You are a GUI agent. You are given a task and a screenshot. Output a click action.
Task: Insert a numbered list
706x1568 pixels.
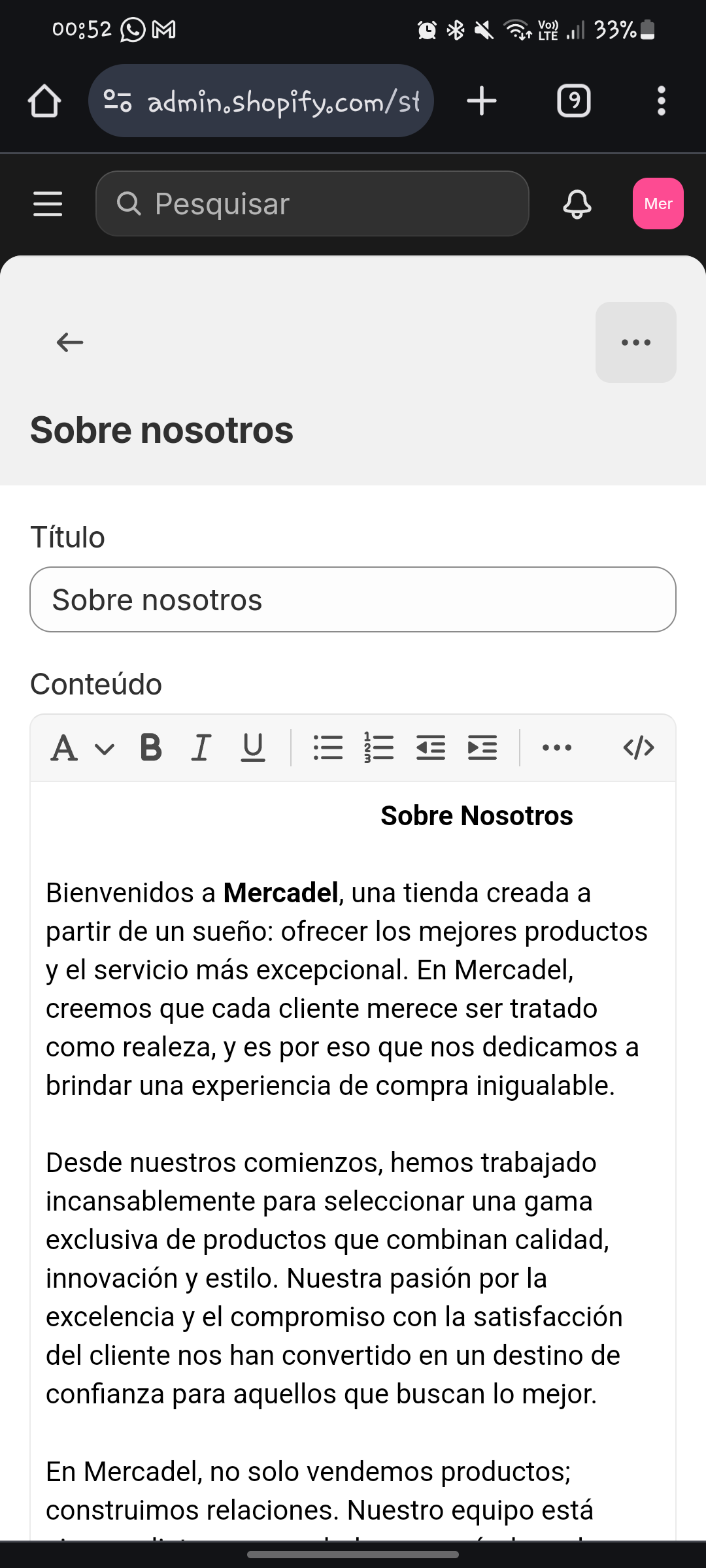pos(379,748)
